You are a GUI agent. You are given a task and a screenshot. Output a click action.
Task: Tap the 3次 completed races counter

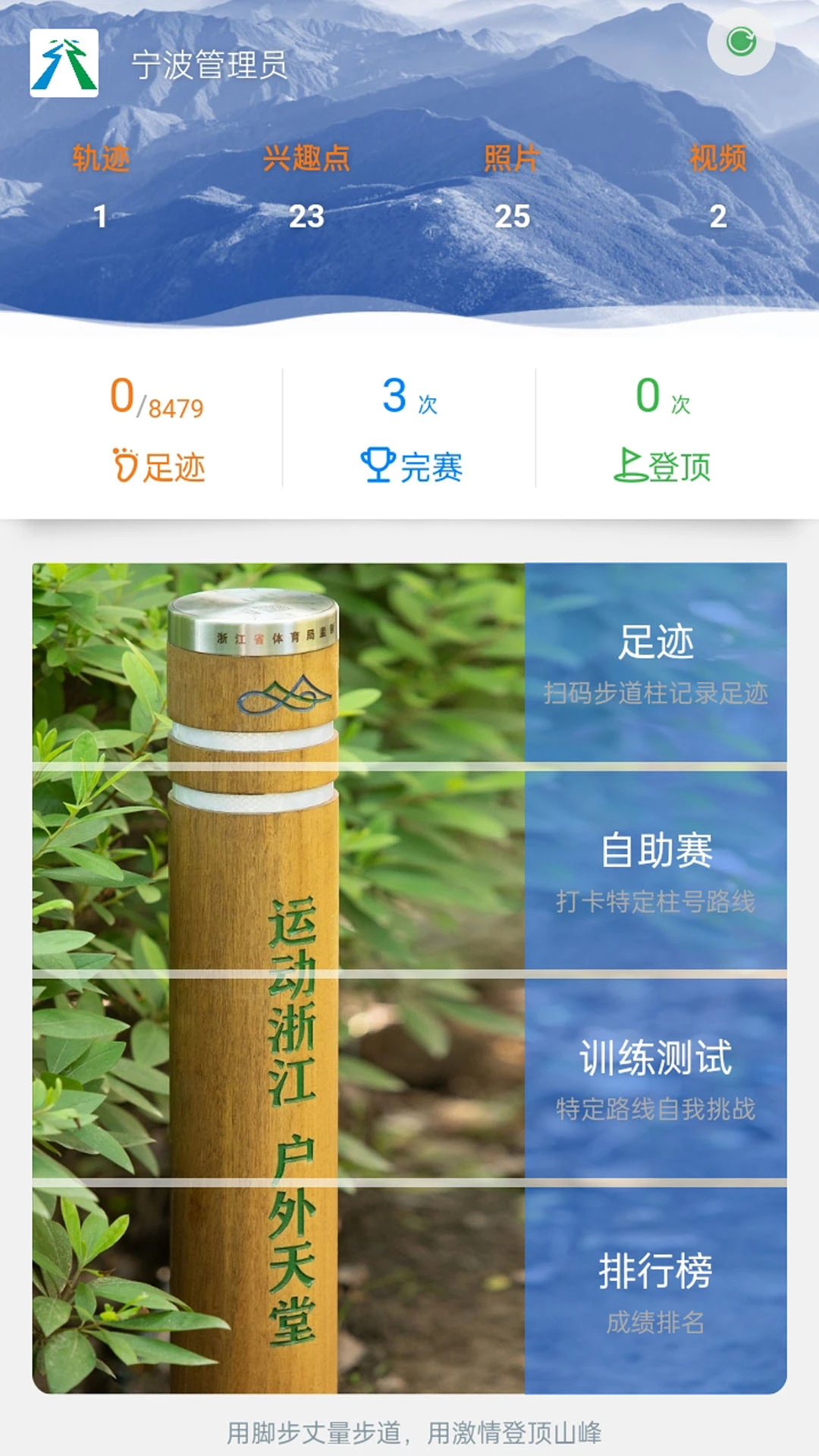pos(407,398)
